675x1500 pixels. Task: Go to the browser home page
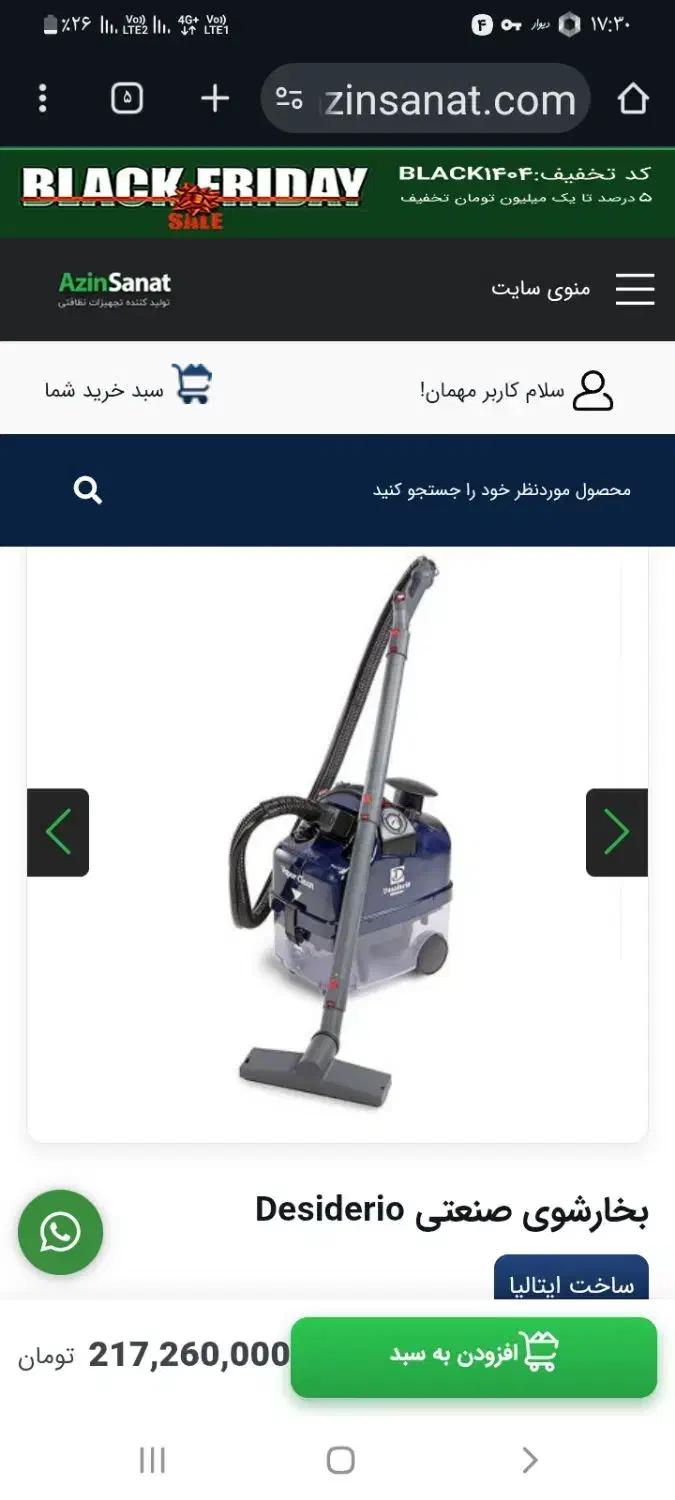coord(634,98)
